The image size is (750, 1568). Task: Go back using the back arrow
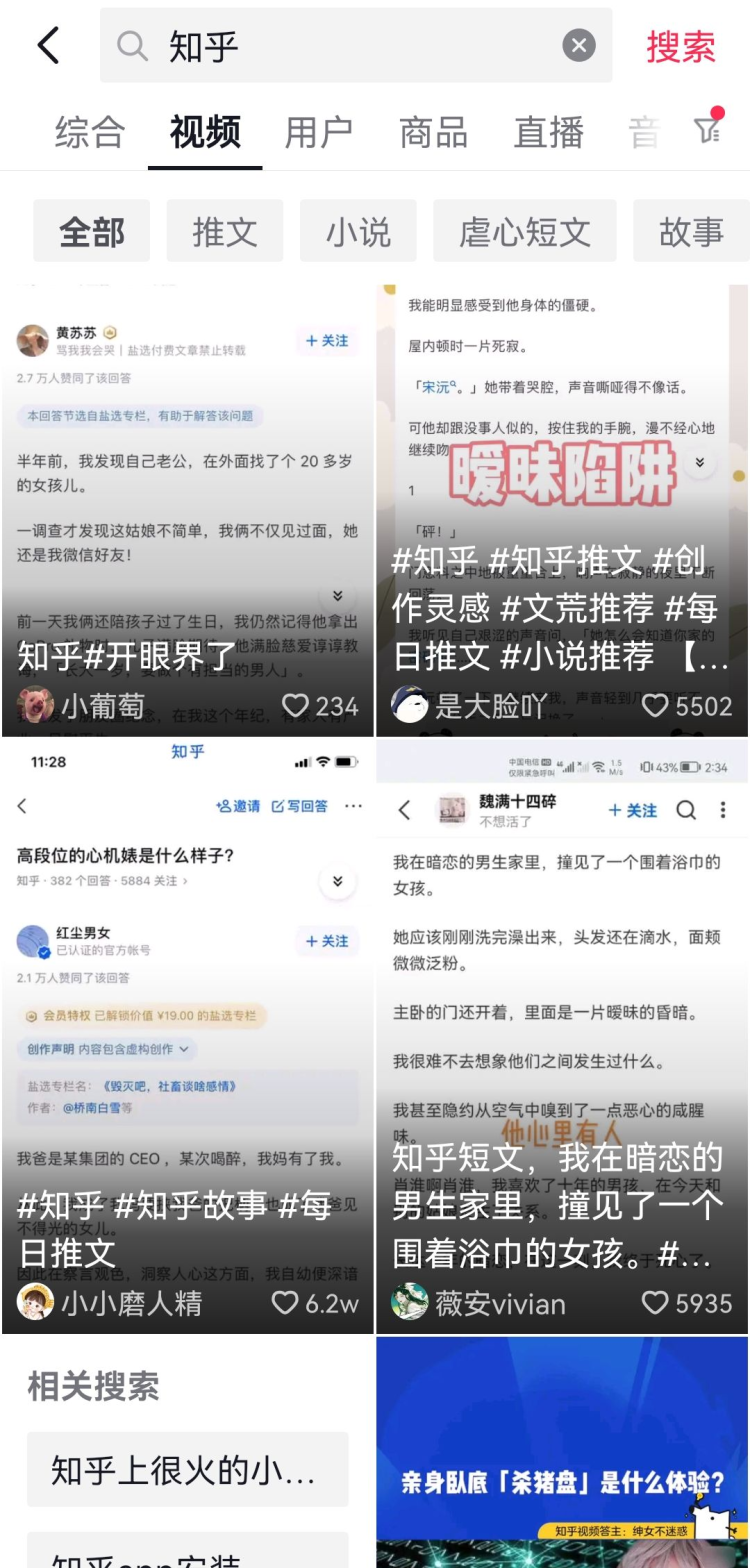coord(48,46)
